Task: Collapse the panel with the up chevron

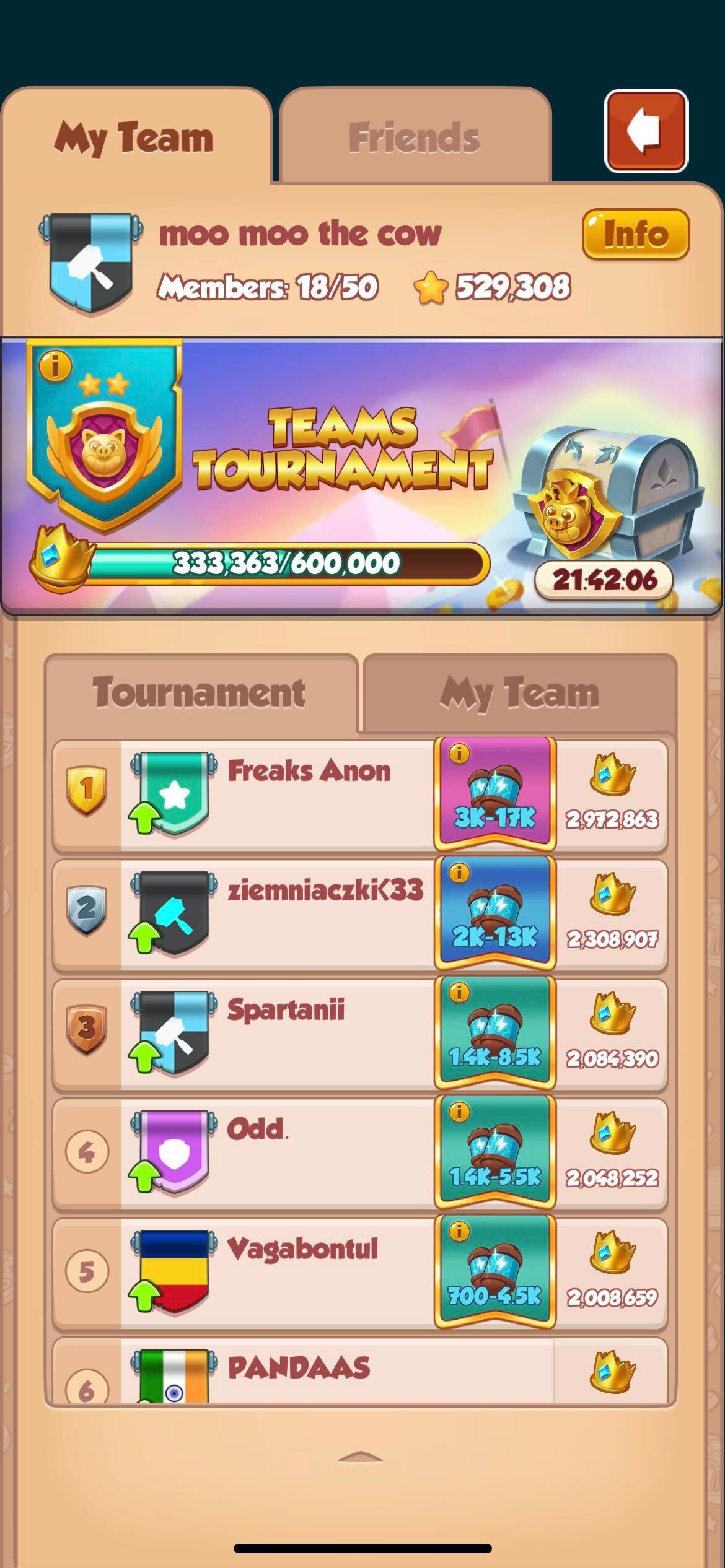Action: [x=361, y=1457]
